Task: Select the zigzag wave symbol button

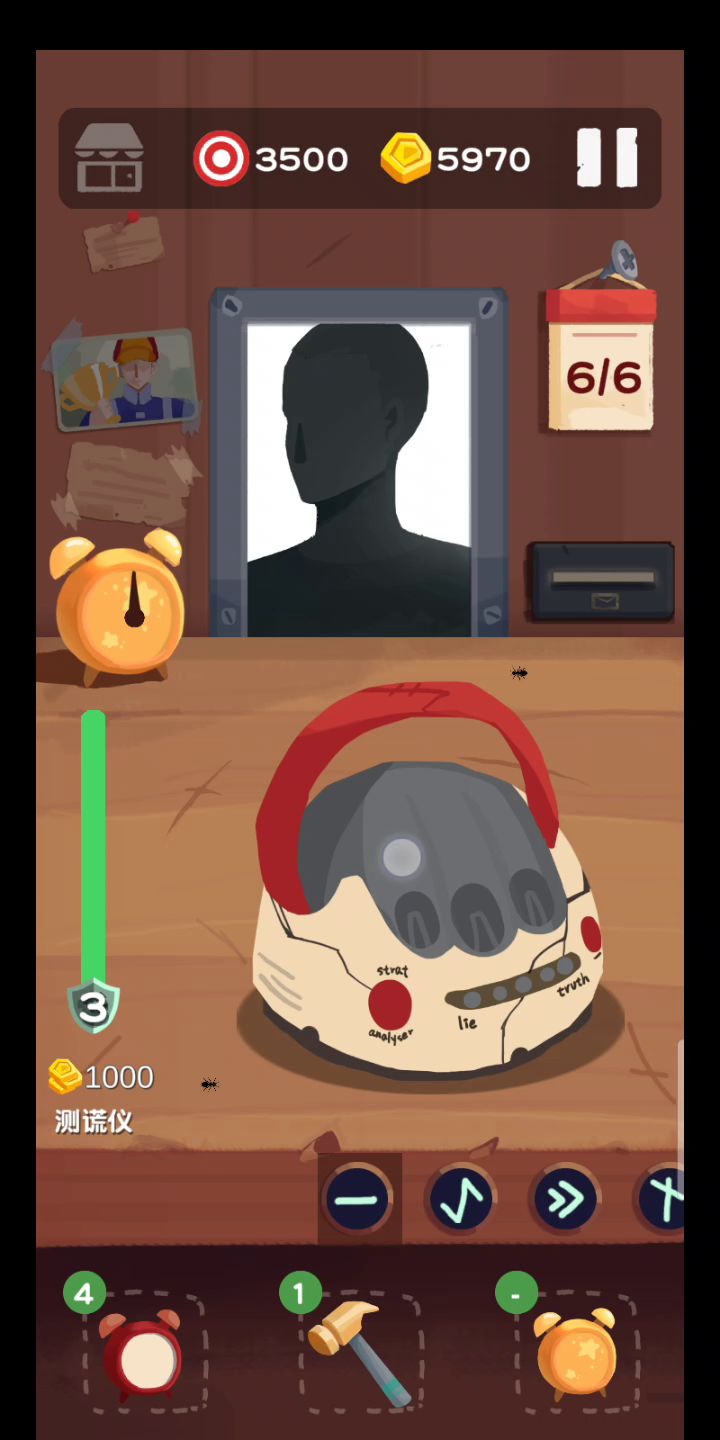Action: click(460, 1198)
